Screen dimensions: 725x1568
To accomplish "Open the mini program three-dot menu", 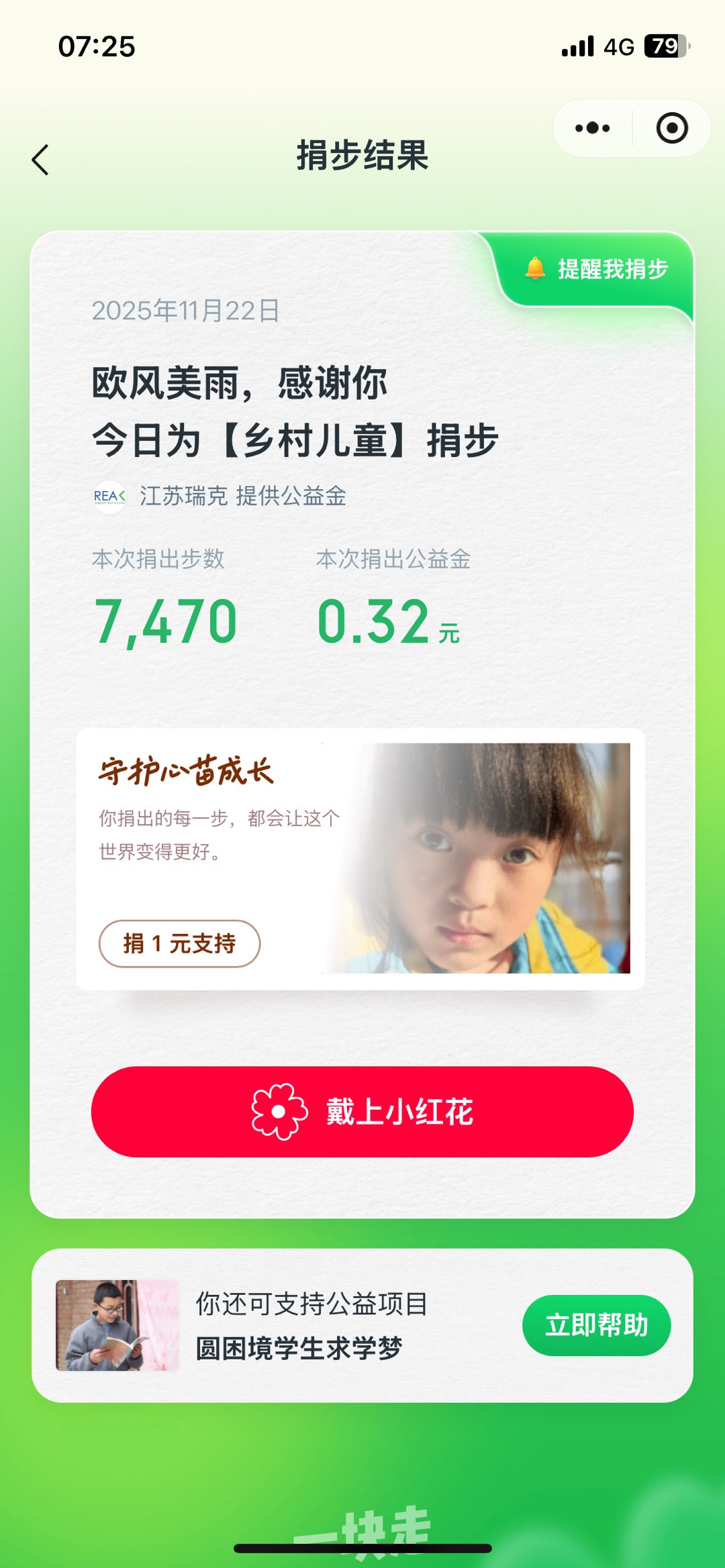I will tap(592, 128).
